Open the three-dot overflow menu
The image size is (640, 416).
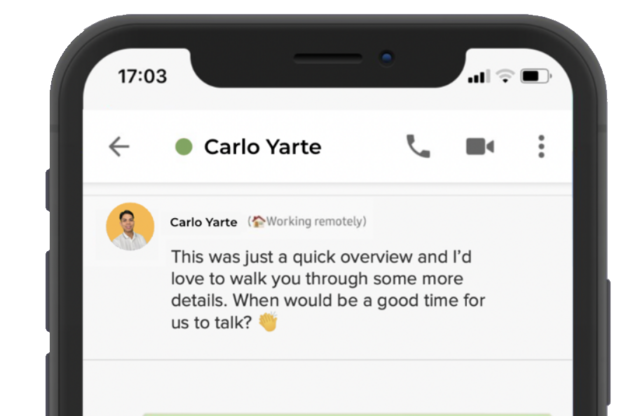(541, 147)
